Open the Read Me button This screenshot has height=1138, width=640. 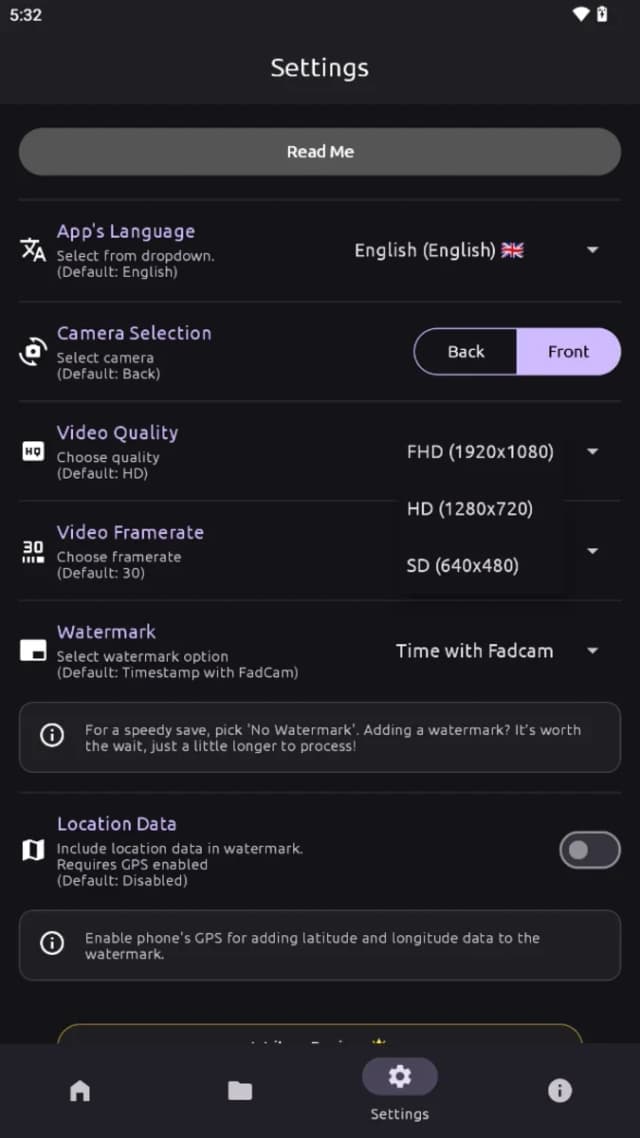pos(320,152)
